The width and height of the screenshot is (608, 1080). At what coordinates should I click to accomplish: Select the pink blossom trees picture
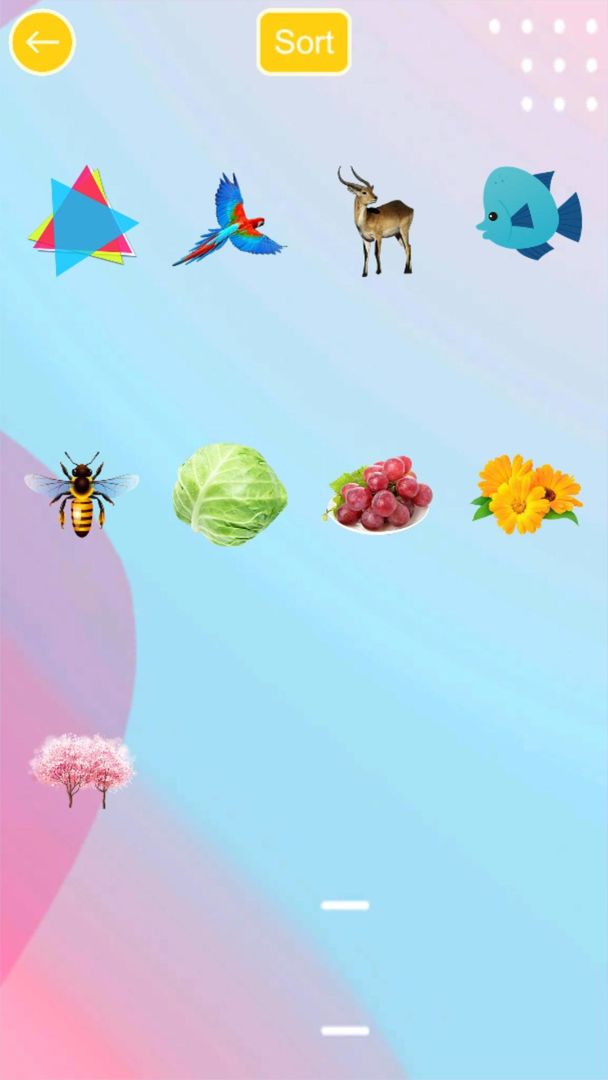[82, 768]
